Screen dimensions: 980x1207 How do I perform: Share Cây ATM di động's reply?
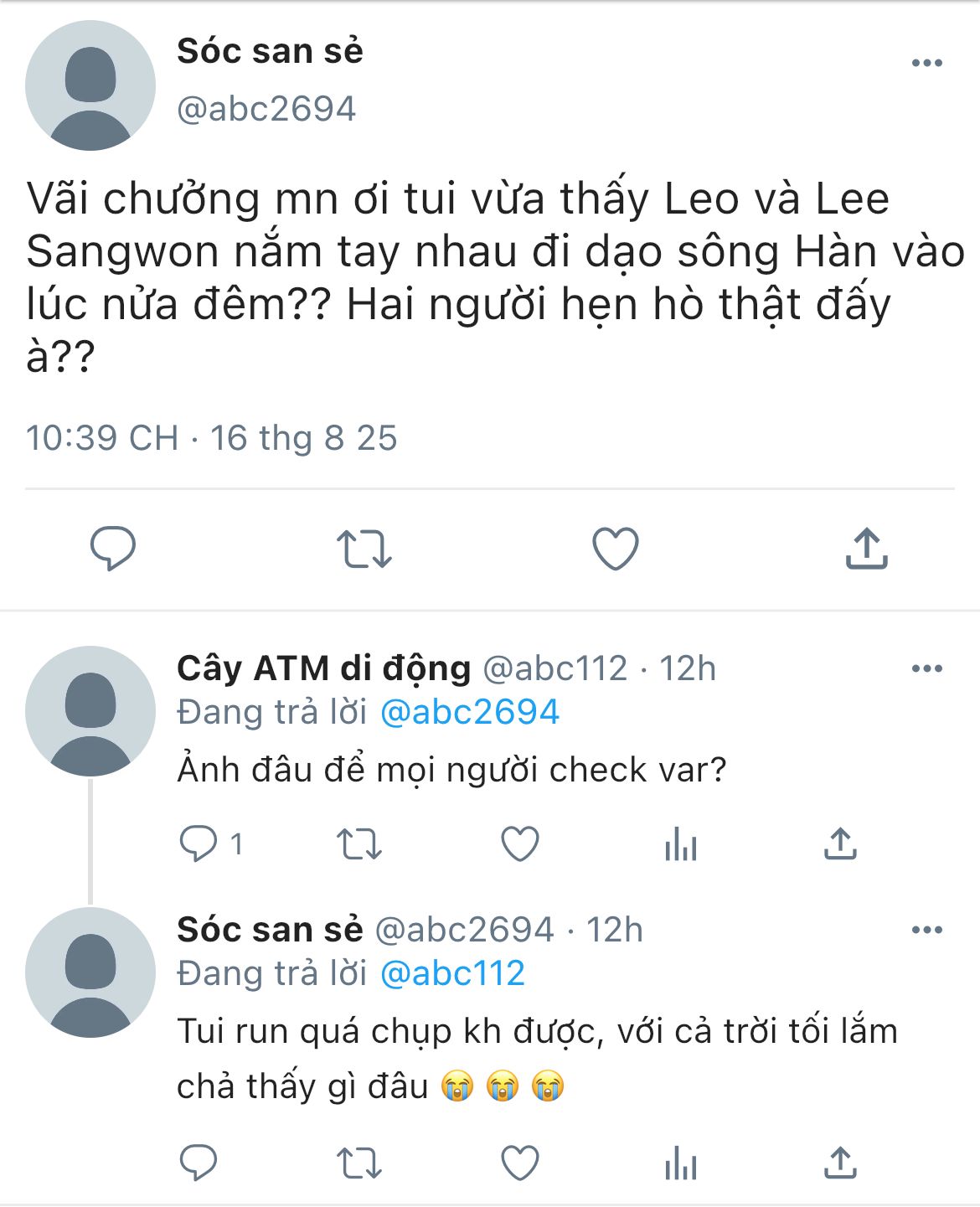pos(840,843)
